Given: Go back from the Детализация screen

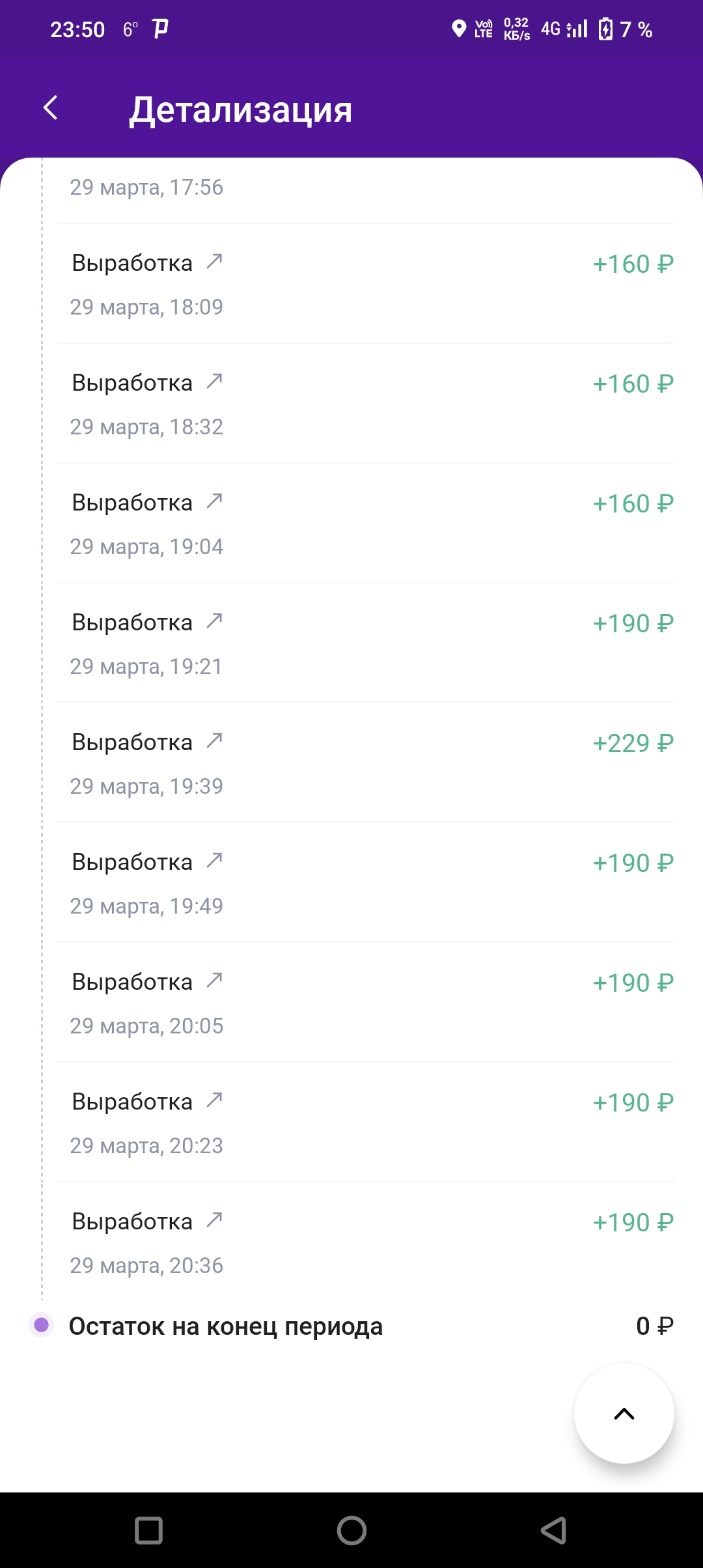Looking at the screenshot, I should pyautogui.click(x=51, y=108).
